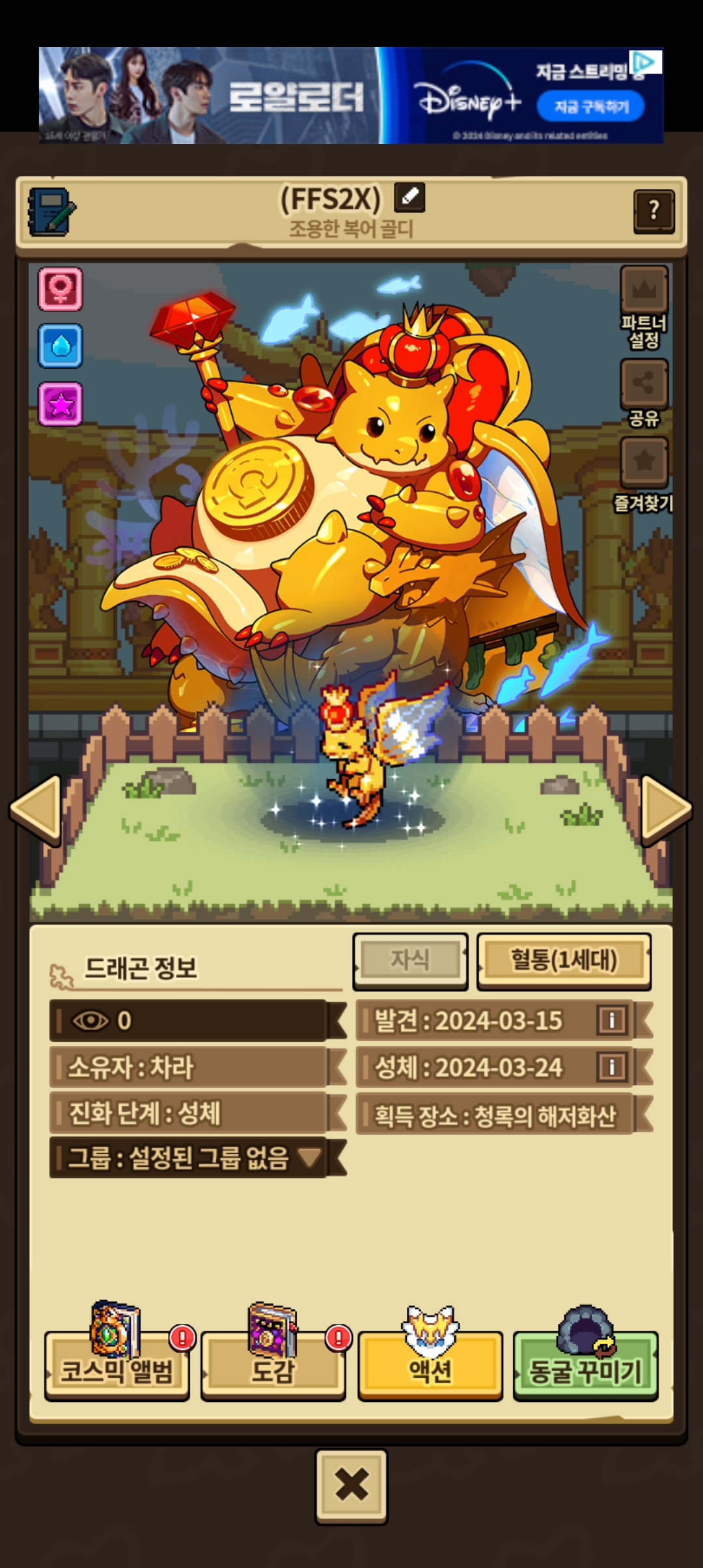
Task: Tap the 액션 action button
Action: [430, 1366]
